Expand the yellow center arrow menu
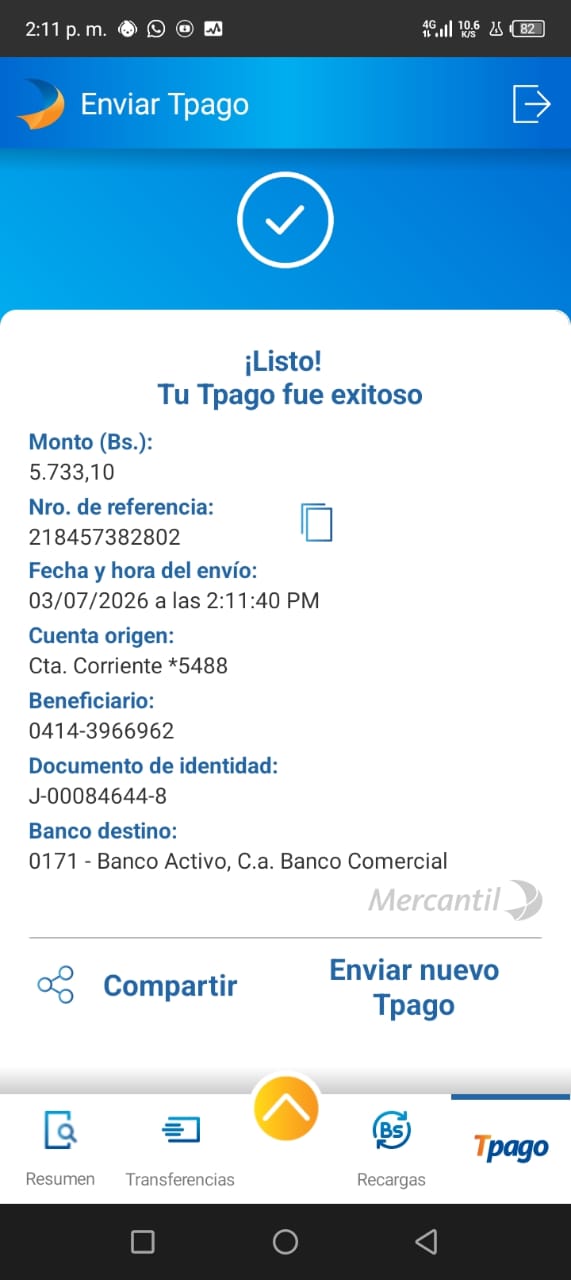The image size is (571, 1280). pos(286,1108)
